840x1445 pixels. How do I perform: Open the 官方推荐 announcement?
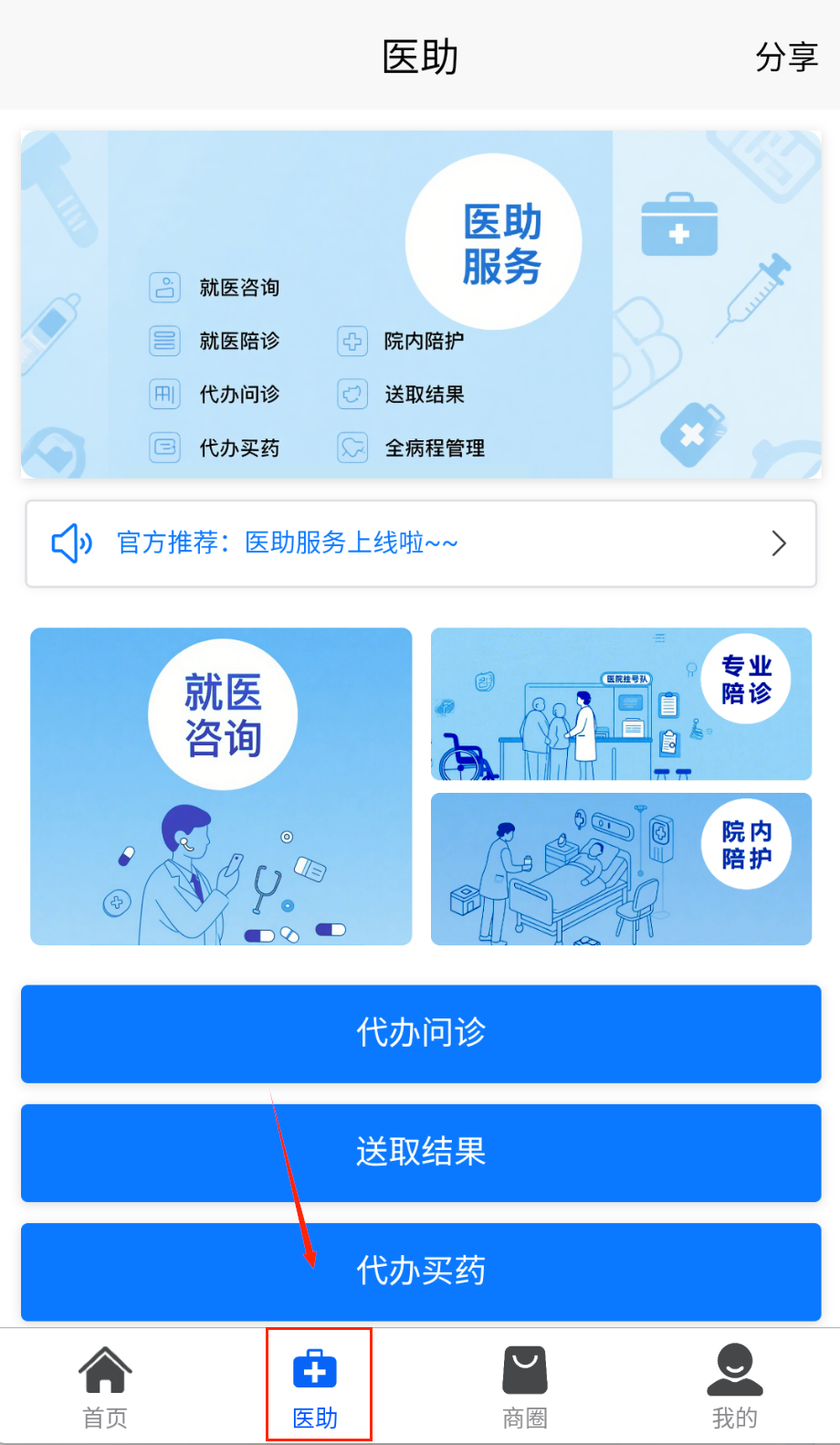pos(421,543)
